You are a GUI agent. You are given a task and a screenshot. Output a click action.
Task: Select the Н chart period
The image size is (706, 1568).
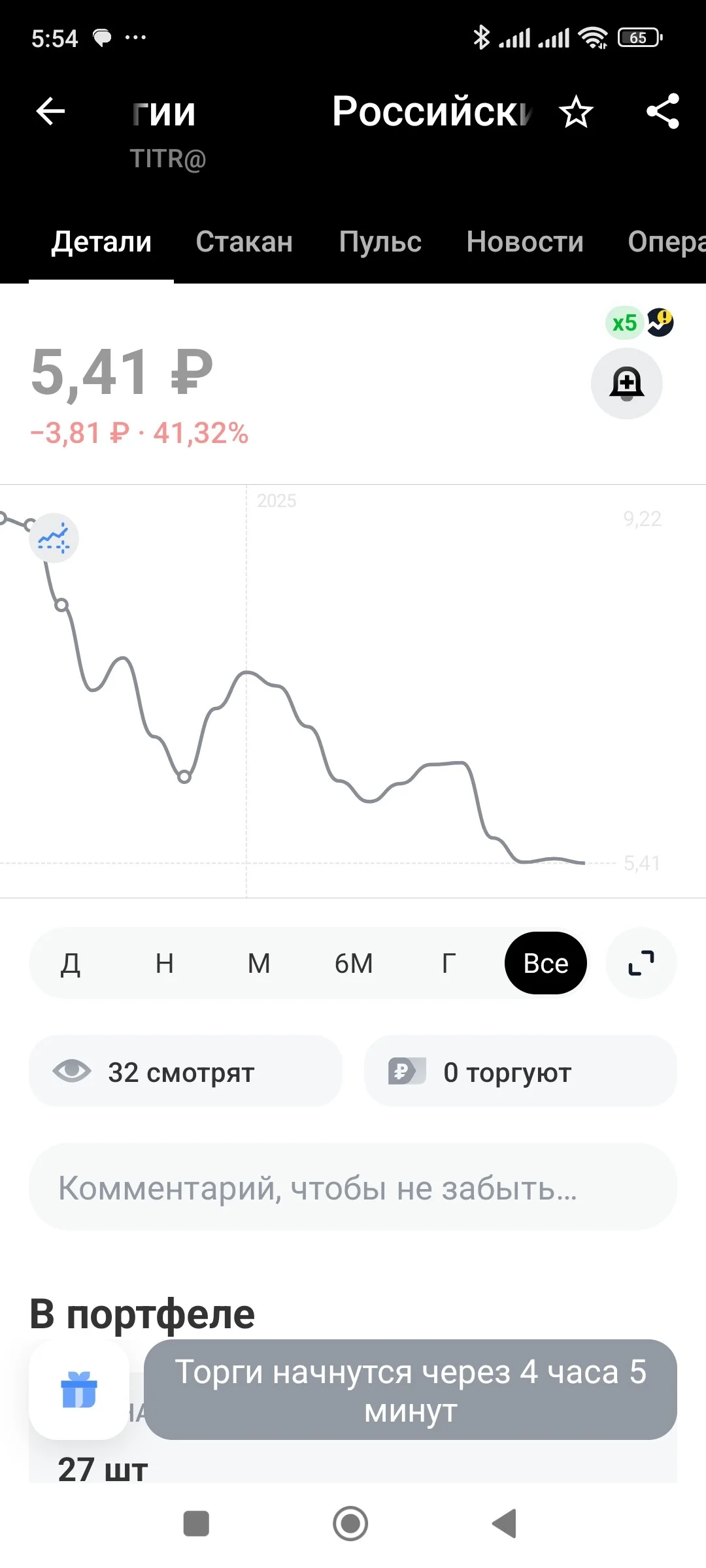(165, 963)
